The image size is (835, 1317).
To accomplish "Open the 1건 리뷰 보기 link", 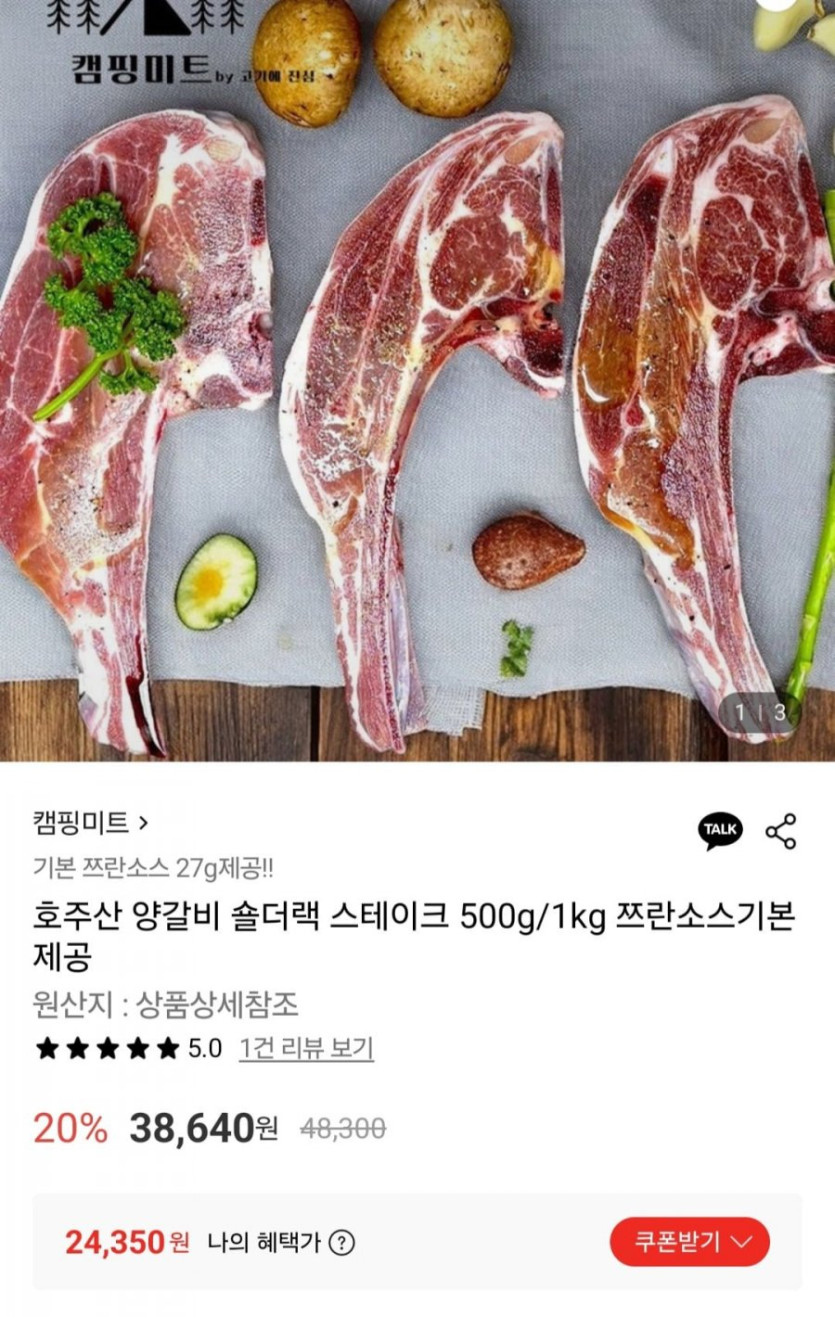I will pyautogui.click(x=306, y=1048).
